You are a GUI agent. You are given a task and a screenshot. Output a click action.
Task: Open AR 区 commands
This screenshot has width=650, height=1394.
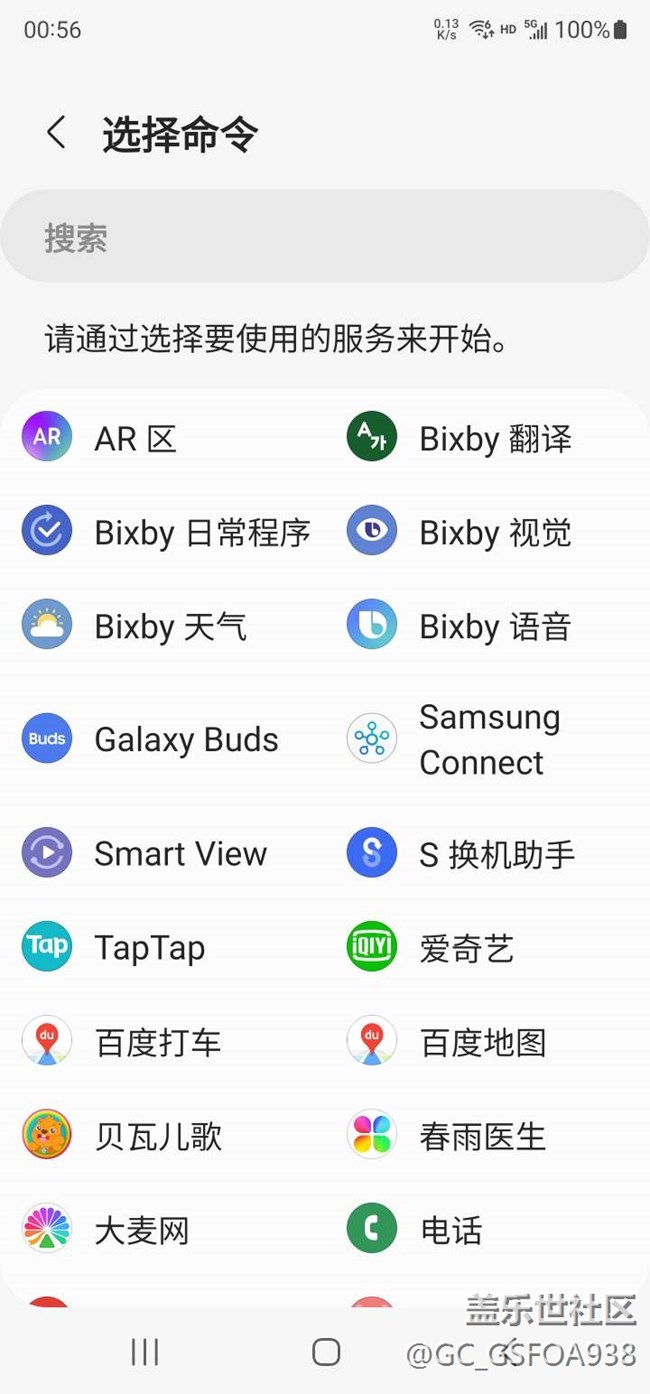(135, 438)
